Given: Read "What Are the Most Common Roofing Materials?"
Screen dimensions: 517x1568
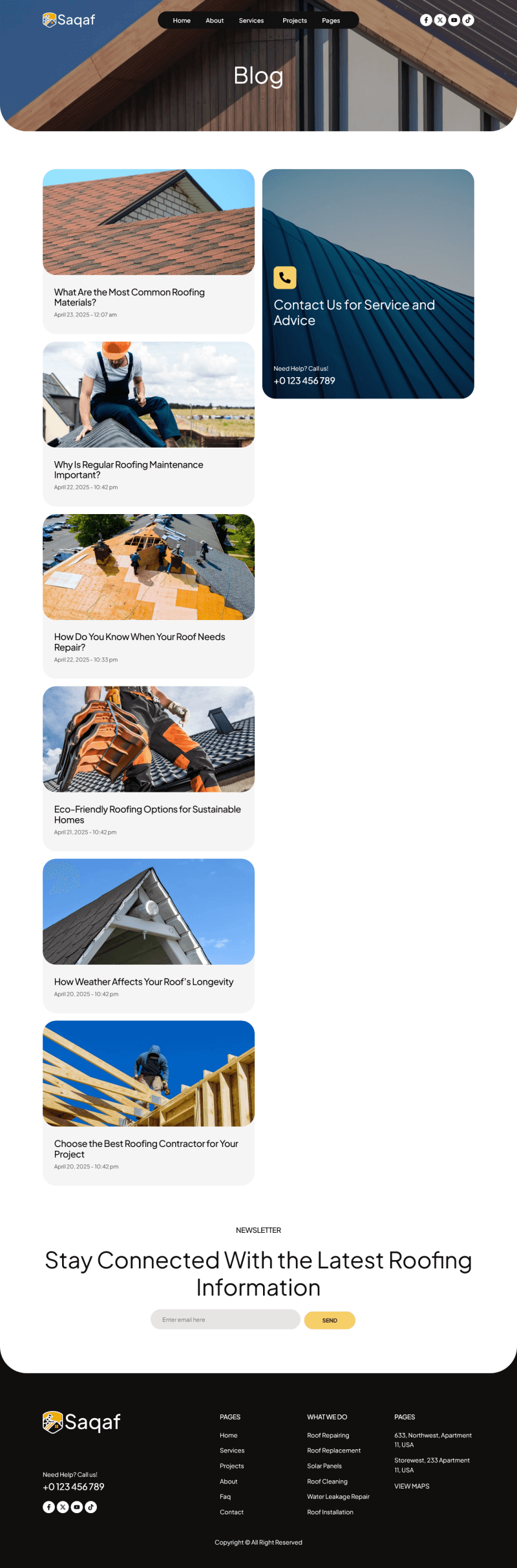Looking at the screenshot, I should 129,297.
